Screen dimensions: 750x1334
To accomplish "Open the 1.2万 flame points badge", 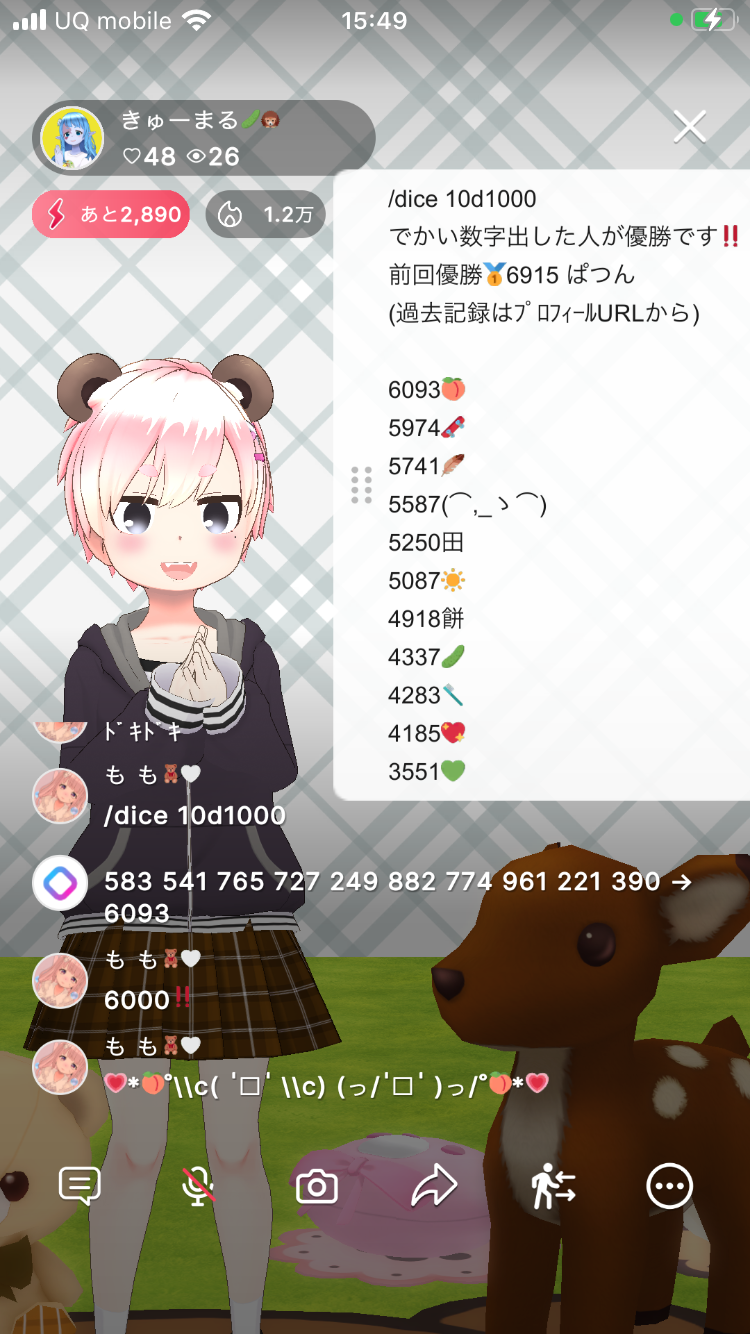I will pos(265,214).
